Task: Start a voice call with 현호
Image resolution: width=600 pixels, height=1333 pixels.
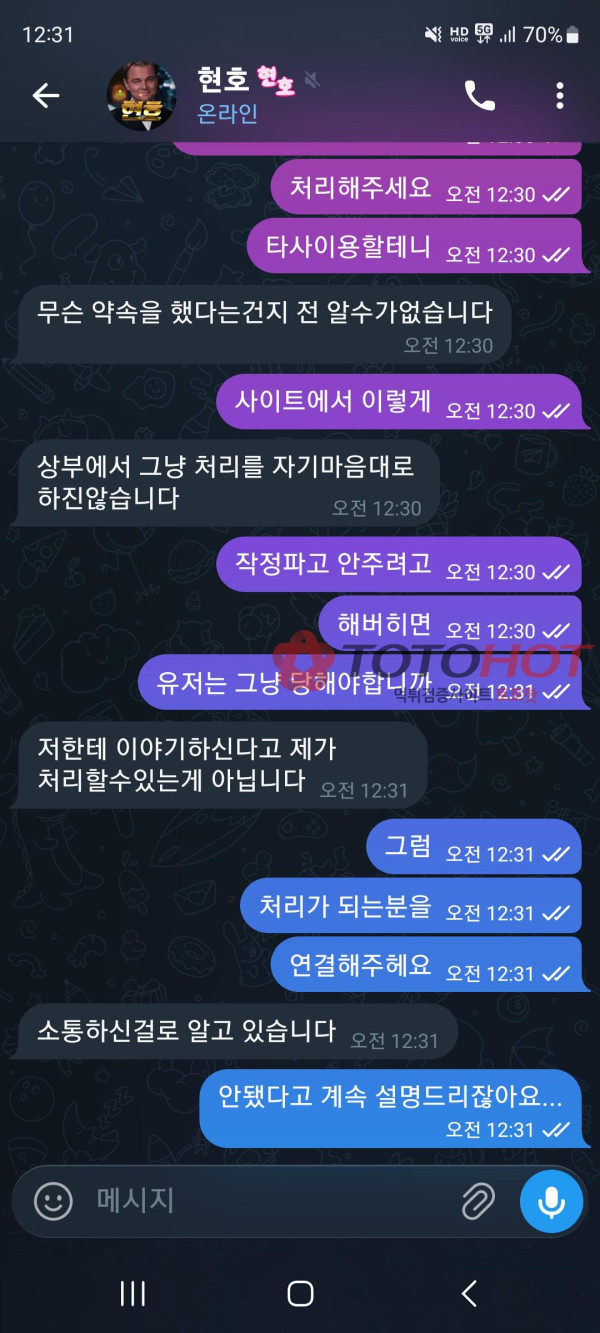Action: click(x=479, y=96)
